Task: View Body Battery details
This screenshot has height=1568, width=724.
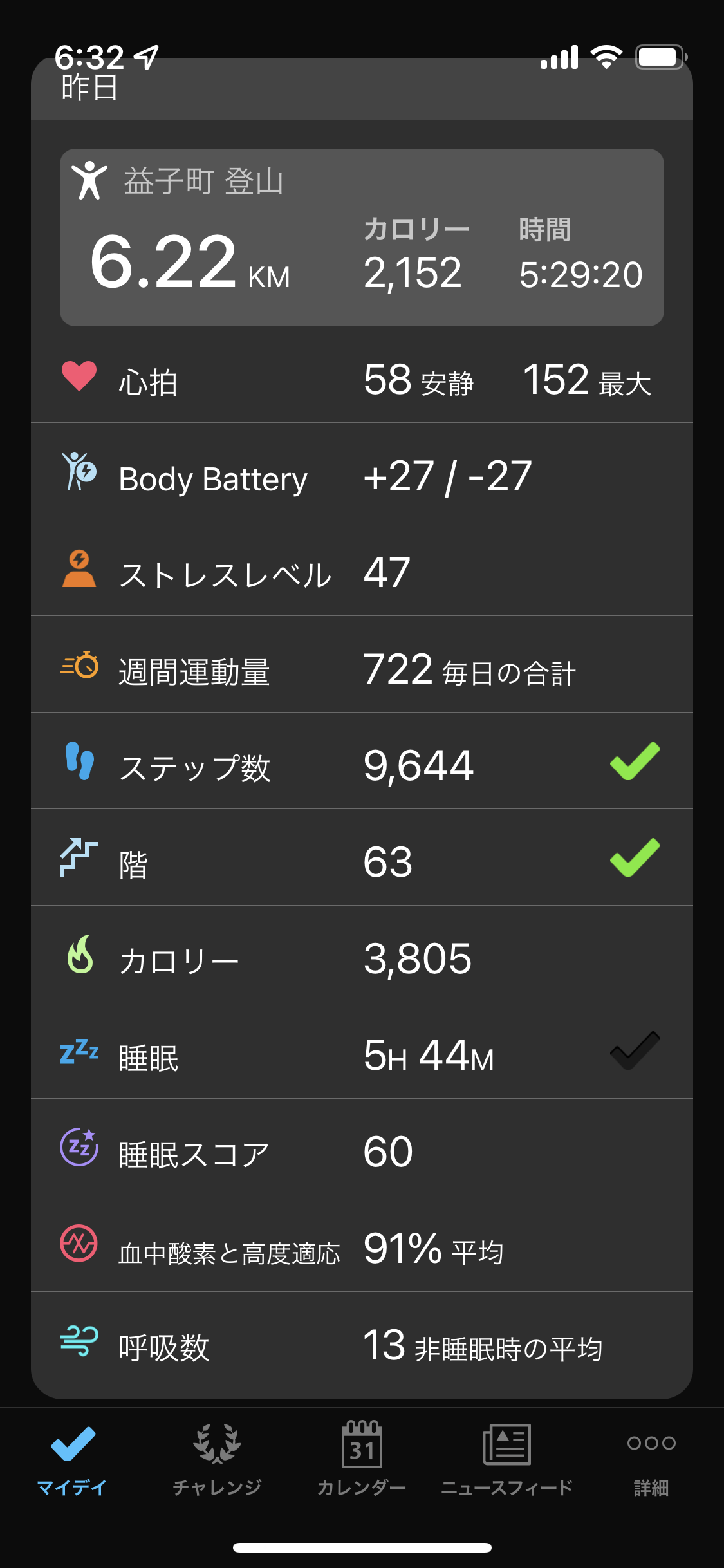Action: (x=362, y=476)
